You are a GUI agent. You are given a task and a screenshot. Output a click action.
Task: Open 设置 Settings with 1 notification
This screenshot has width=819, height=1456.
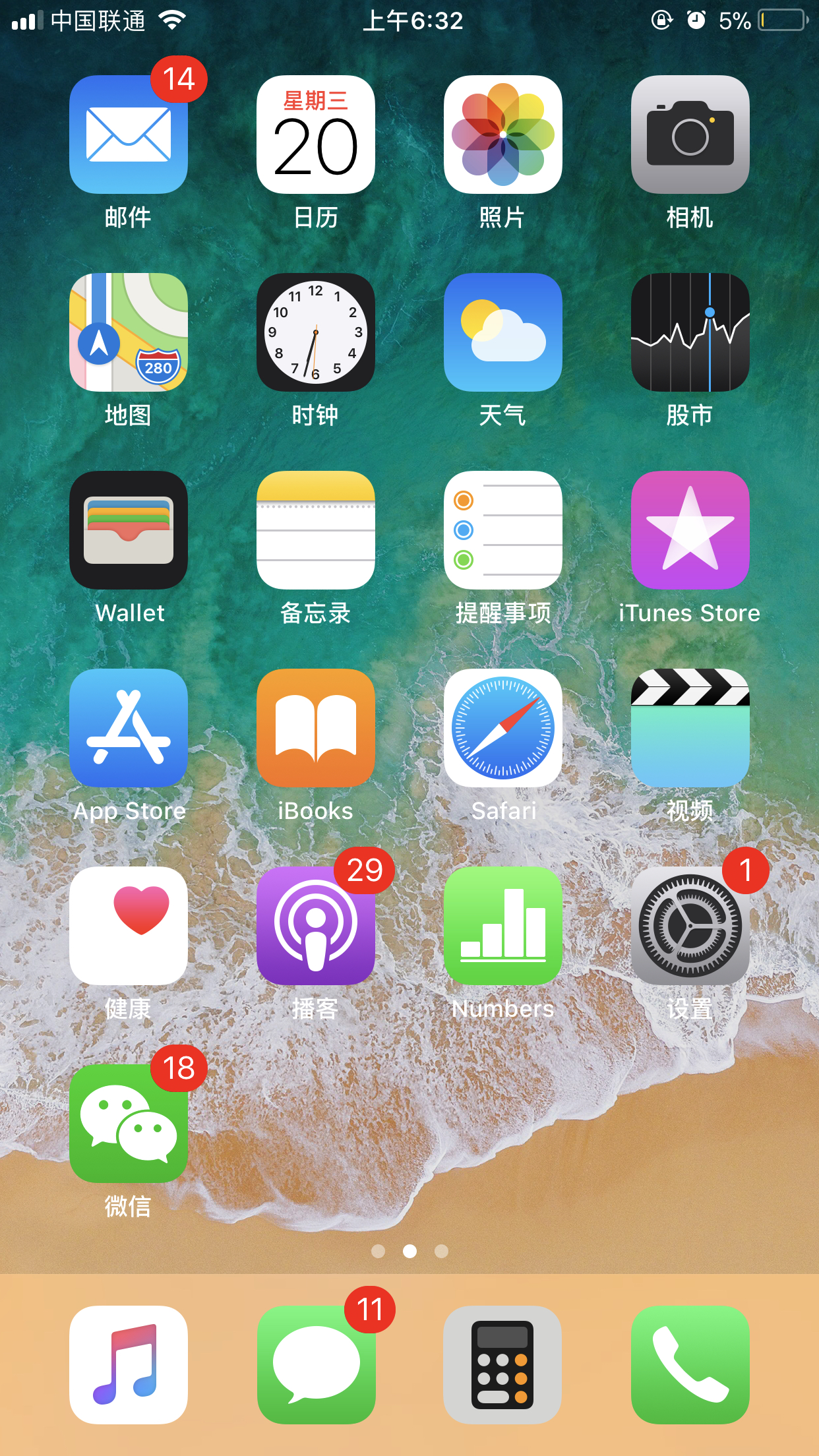(690, 926)
